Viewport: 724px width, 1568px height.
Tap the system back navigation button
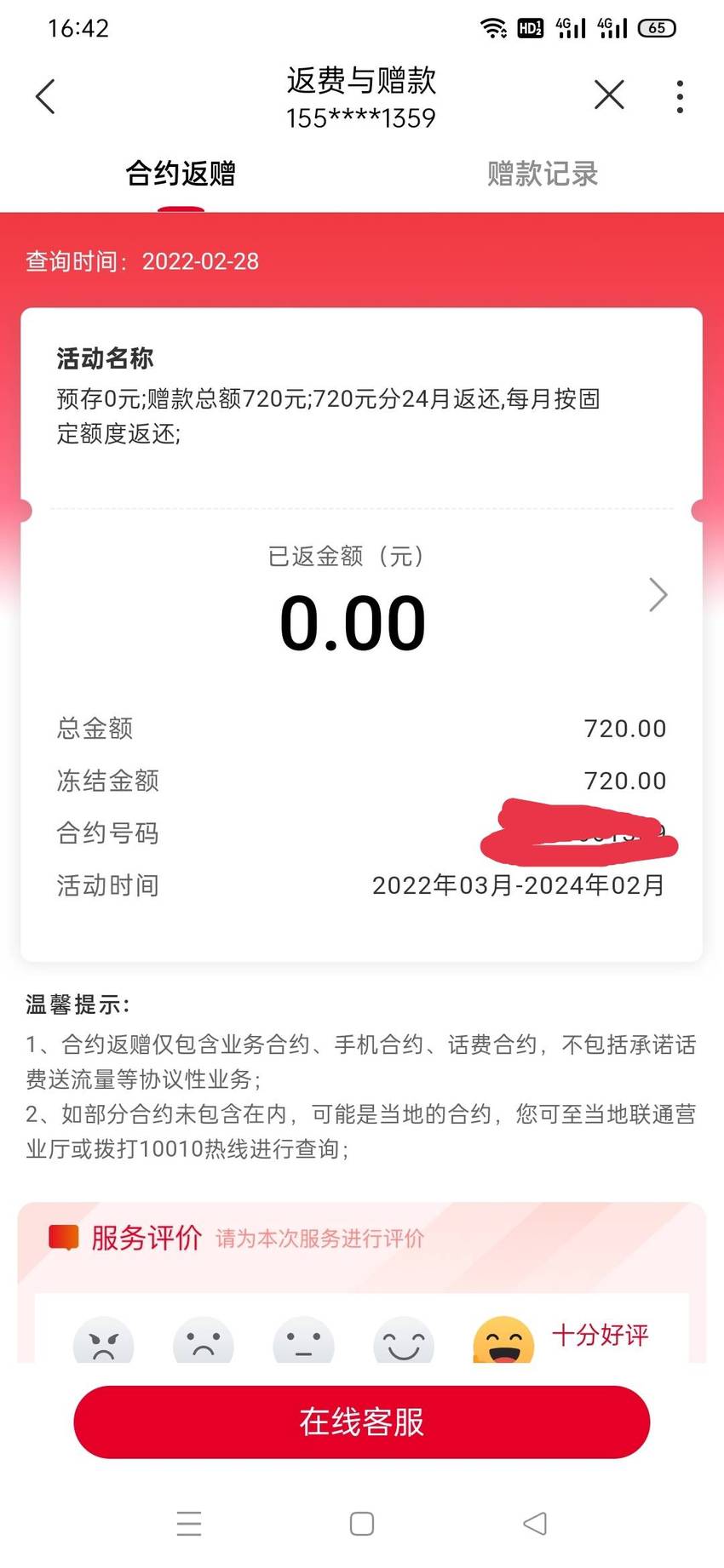coord(535,1524)
